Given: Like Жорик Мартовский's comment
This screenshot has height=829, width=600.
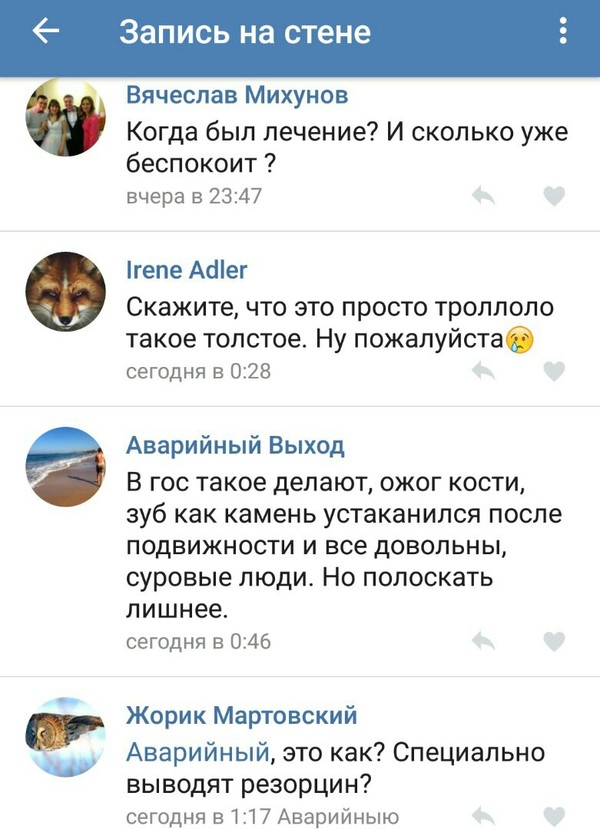Looking at the screenshot, I should [x=554, y=815].
